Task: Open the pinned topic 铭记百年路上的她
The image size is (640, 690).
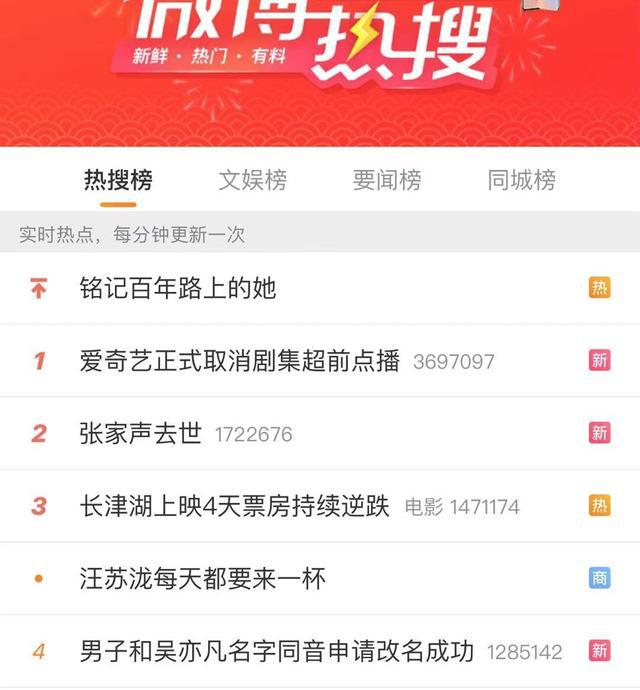Action: [178, 289]
